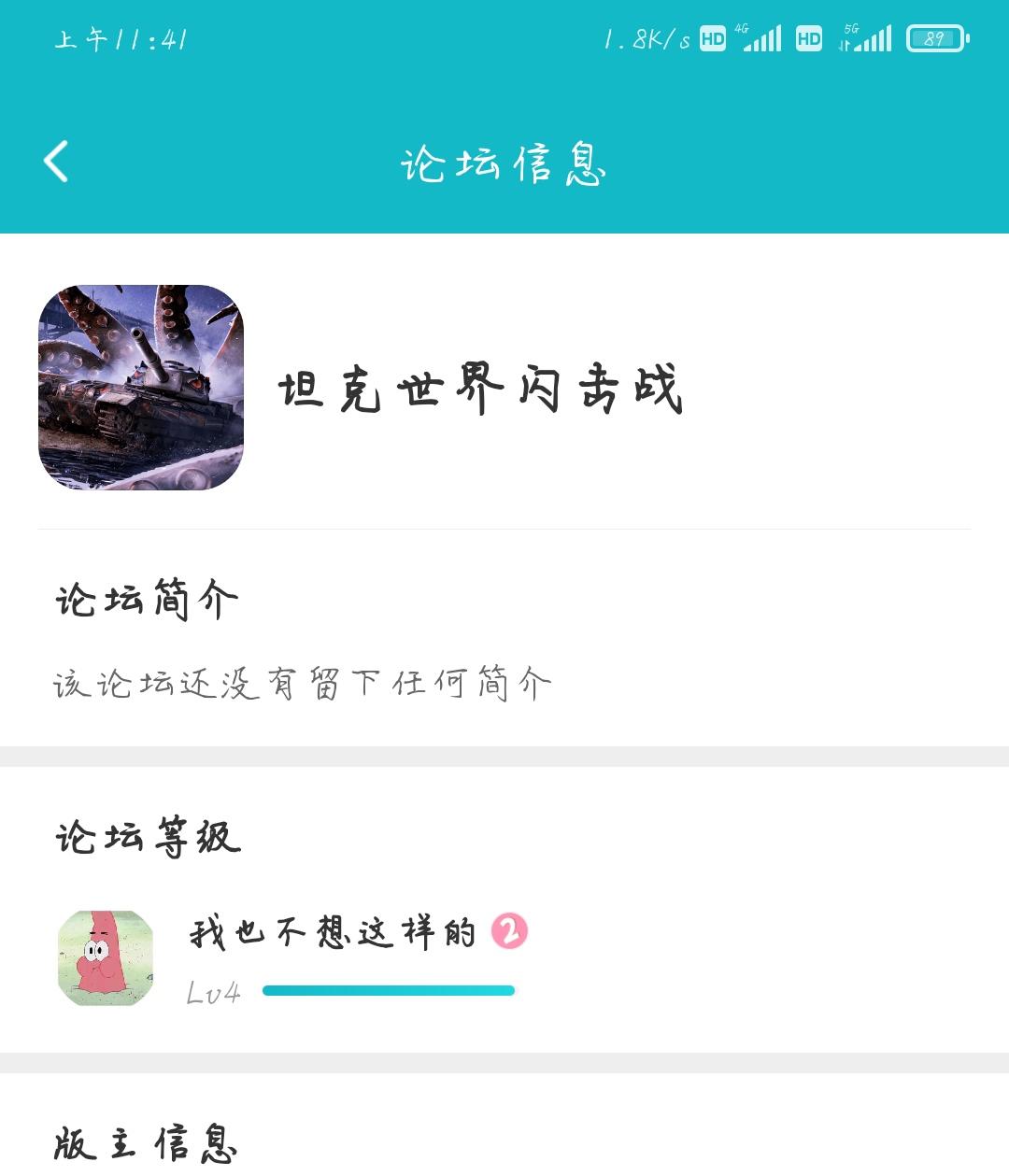Viewport: 1009px width, 1176px height.
Task: Click the Lv4 experience progress bar
Action: click(386, 990)
